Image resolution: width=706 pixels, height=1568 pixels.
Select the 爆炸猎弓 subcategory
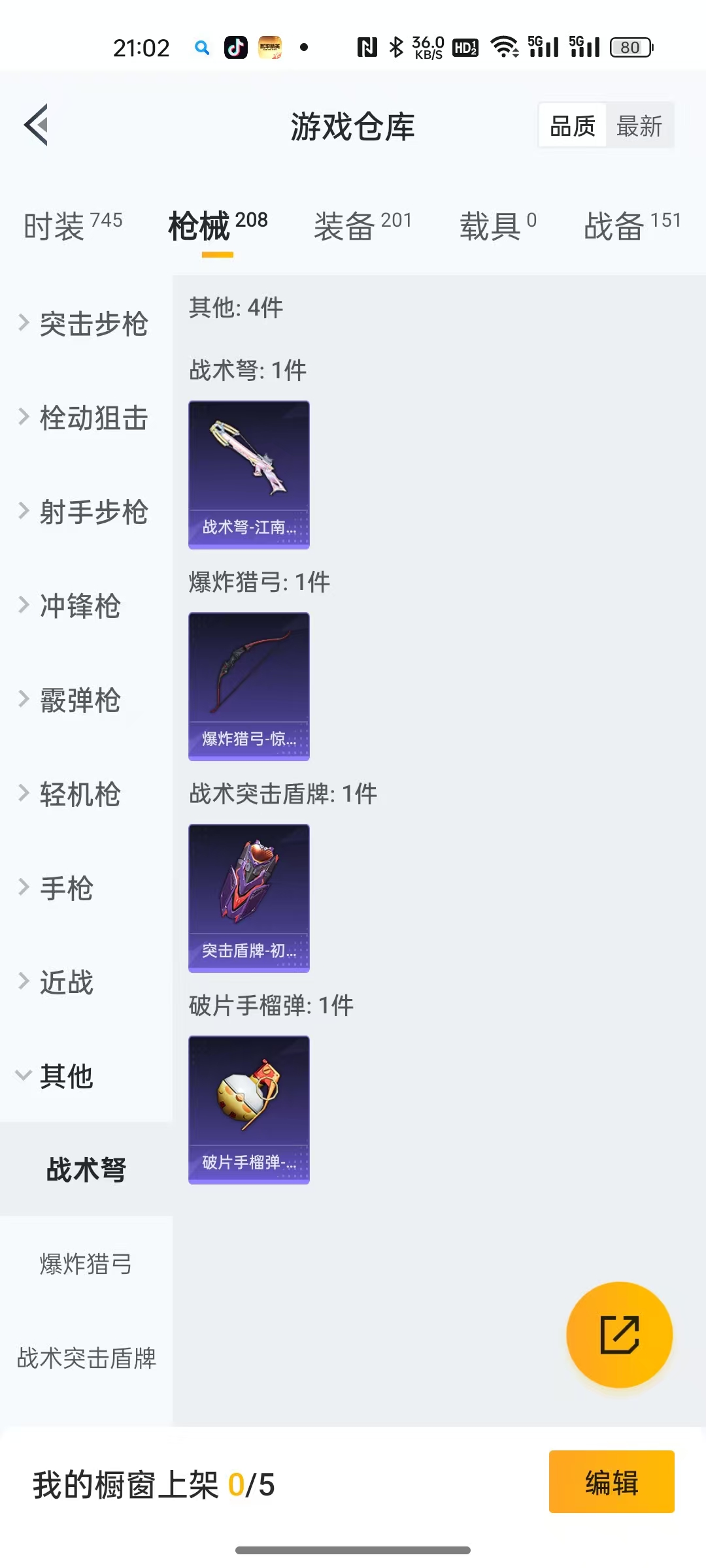point(86,1264)
